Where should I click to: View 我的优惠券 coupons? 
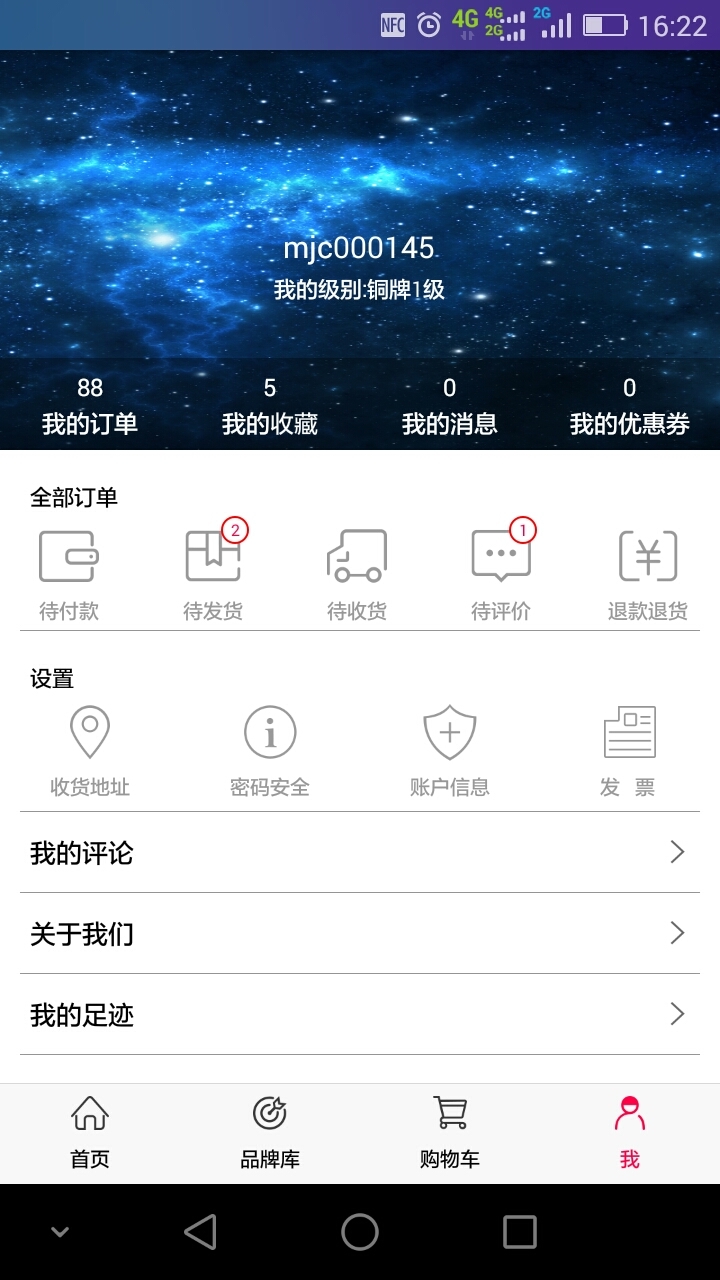pos(630,406)
